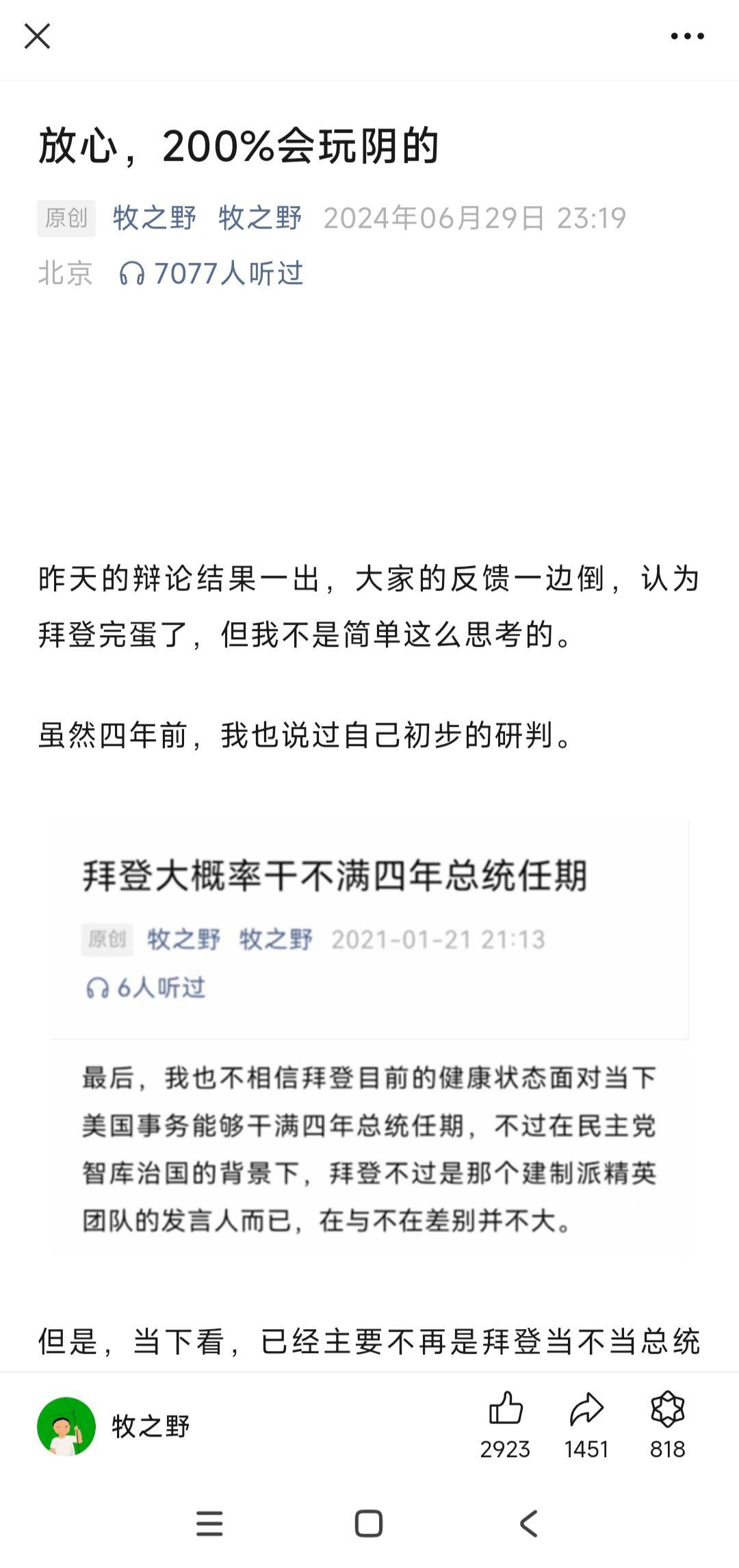Viewport: 739px width, 1568px height.
Task: Close the article page
Action: pyautogui.click(x=37, y=36)
